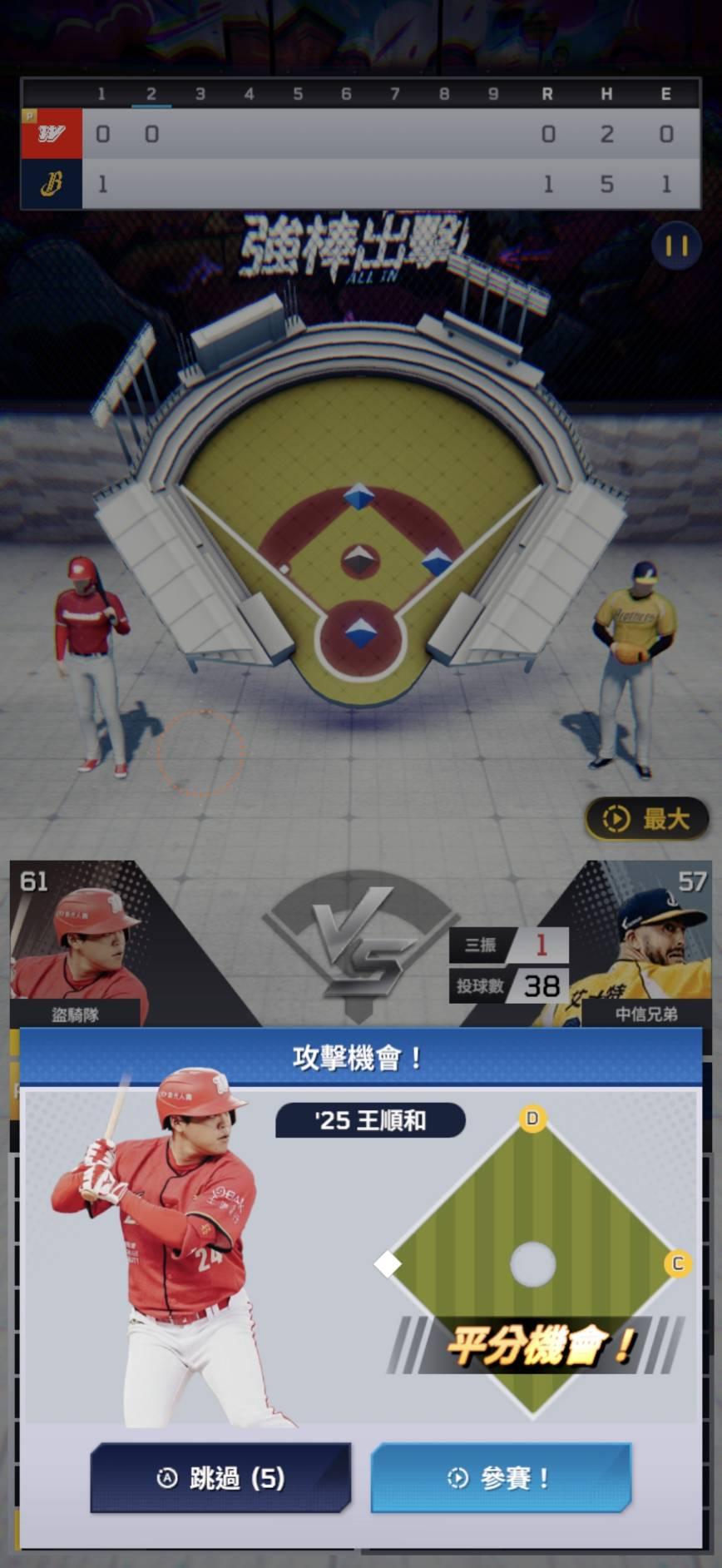Skip the attack chance with 跳過
Screen dimensions: 722x1568
pos(220,1478)
